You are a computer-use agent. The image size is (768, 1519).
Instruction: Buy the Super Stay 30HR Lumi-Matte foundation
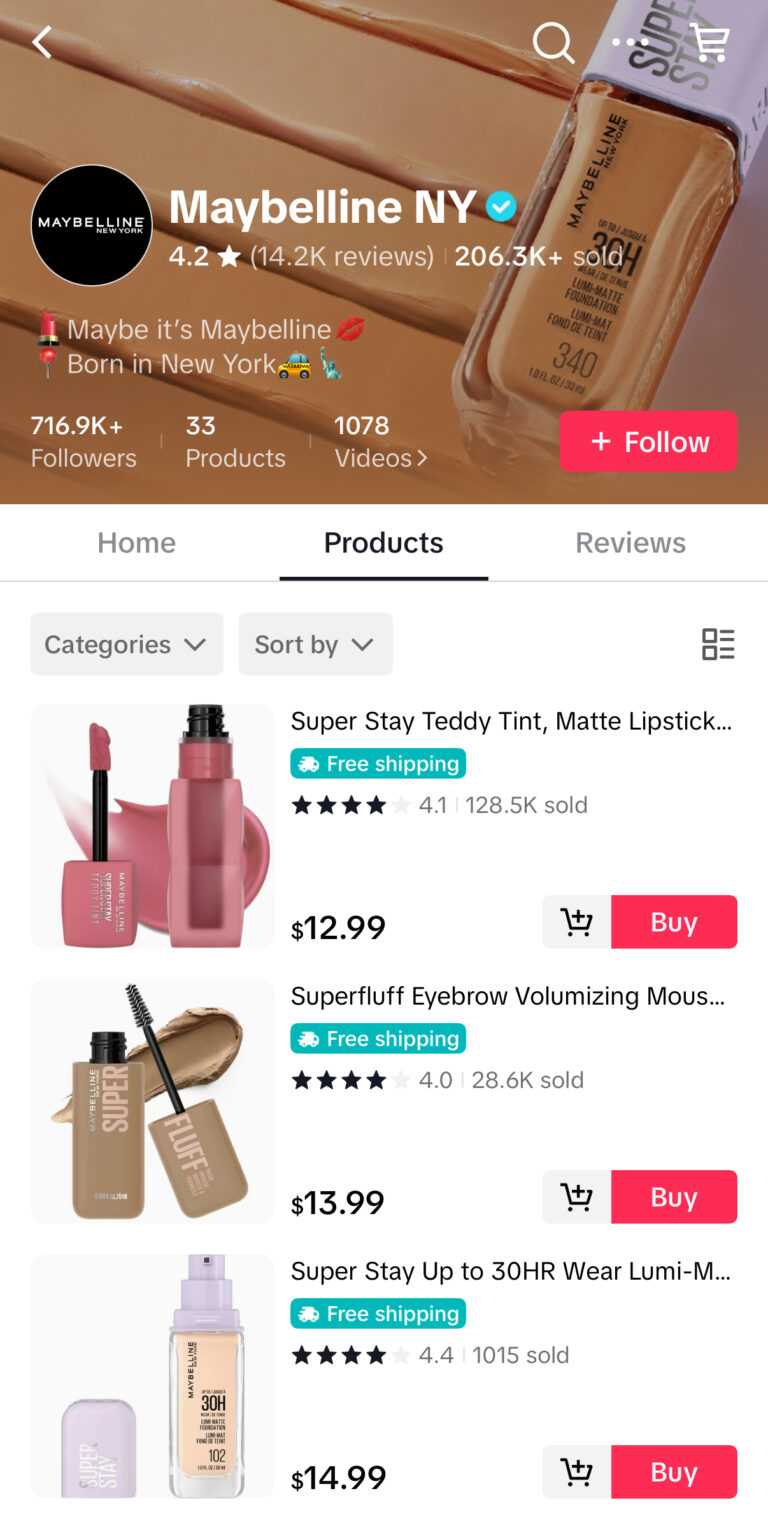pyautogui.click(x=674, y=1472)
